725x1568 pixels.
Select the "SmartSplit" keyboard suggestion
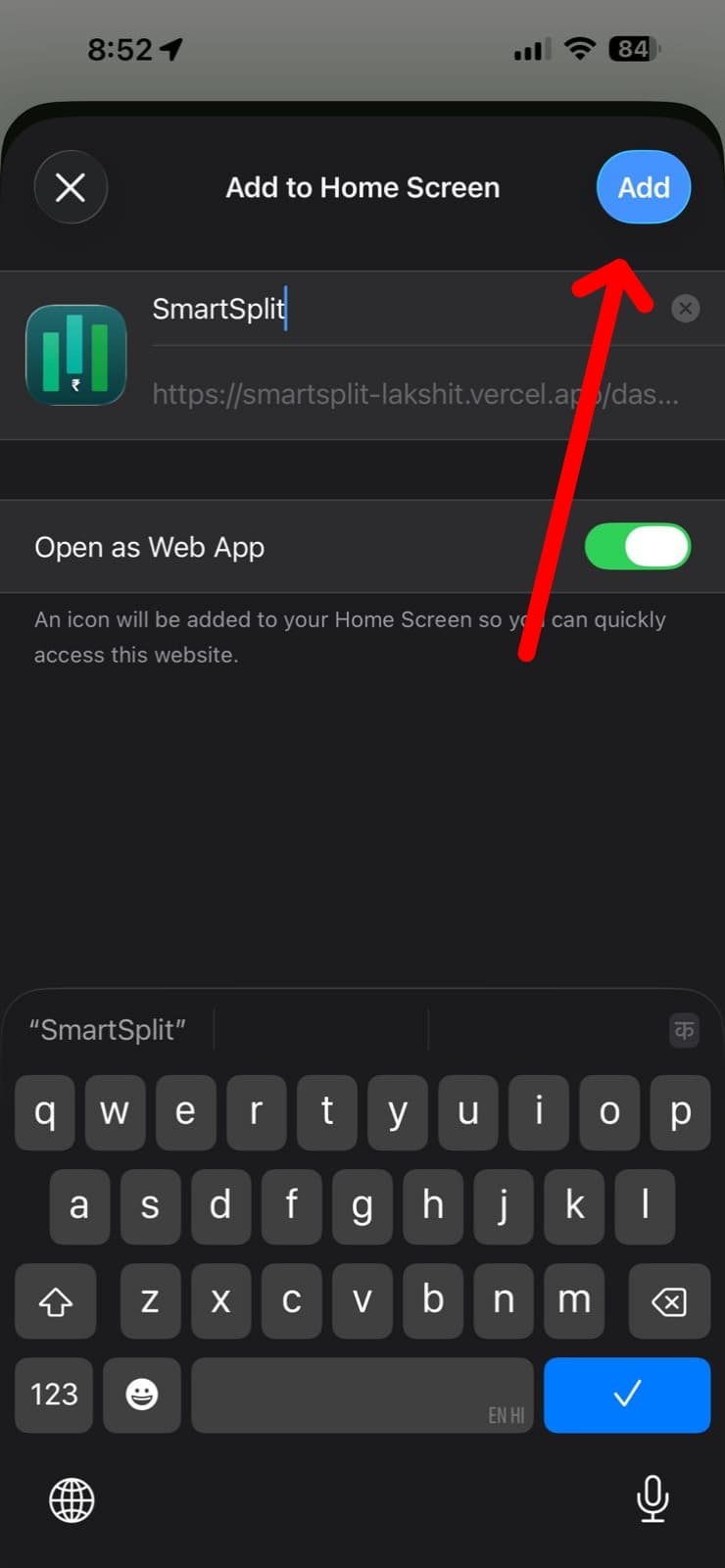tap(108, 1030)
